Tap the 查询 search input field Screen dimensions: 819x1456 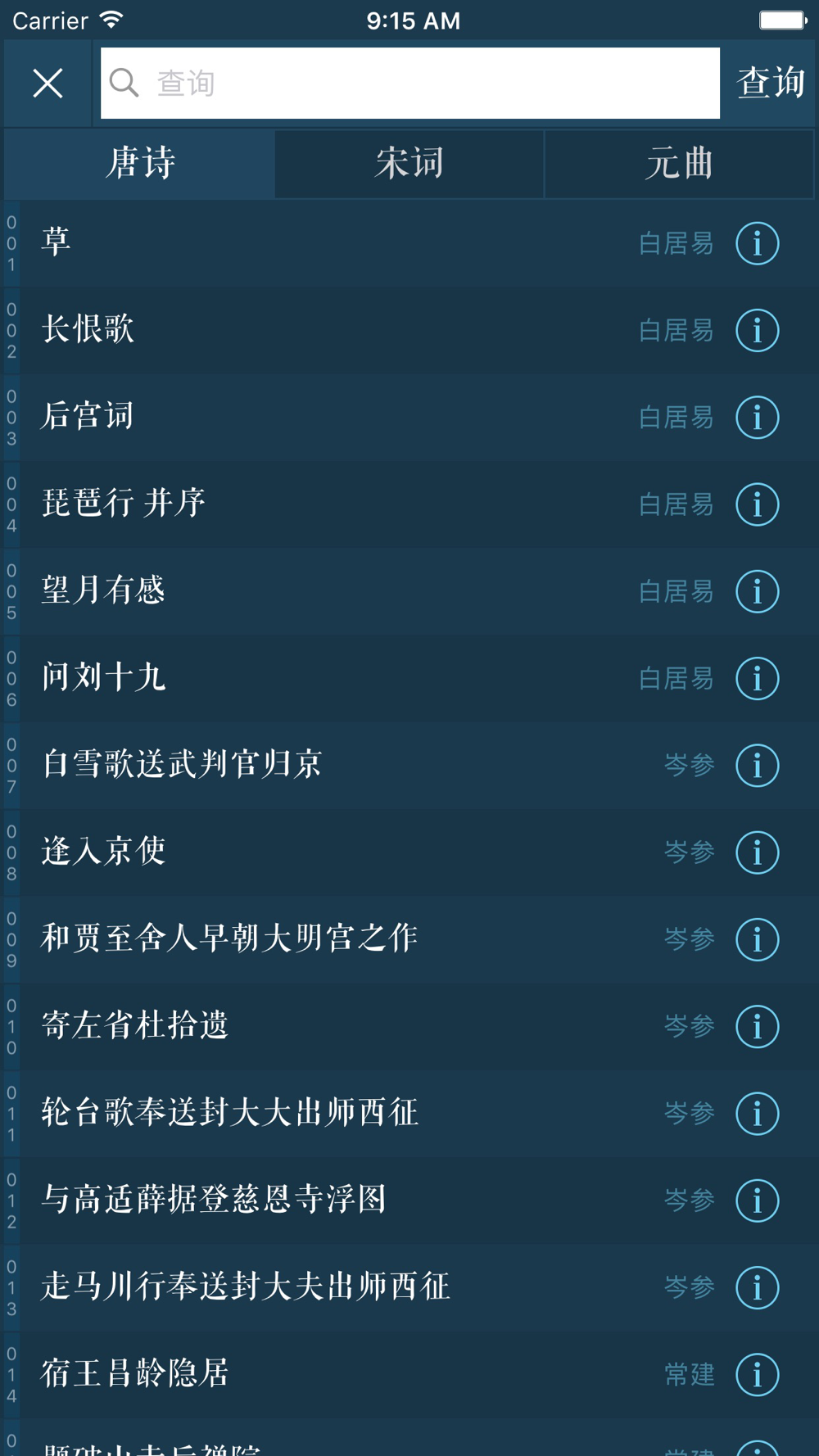coord(410,84)
